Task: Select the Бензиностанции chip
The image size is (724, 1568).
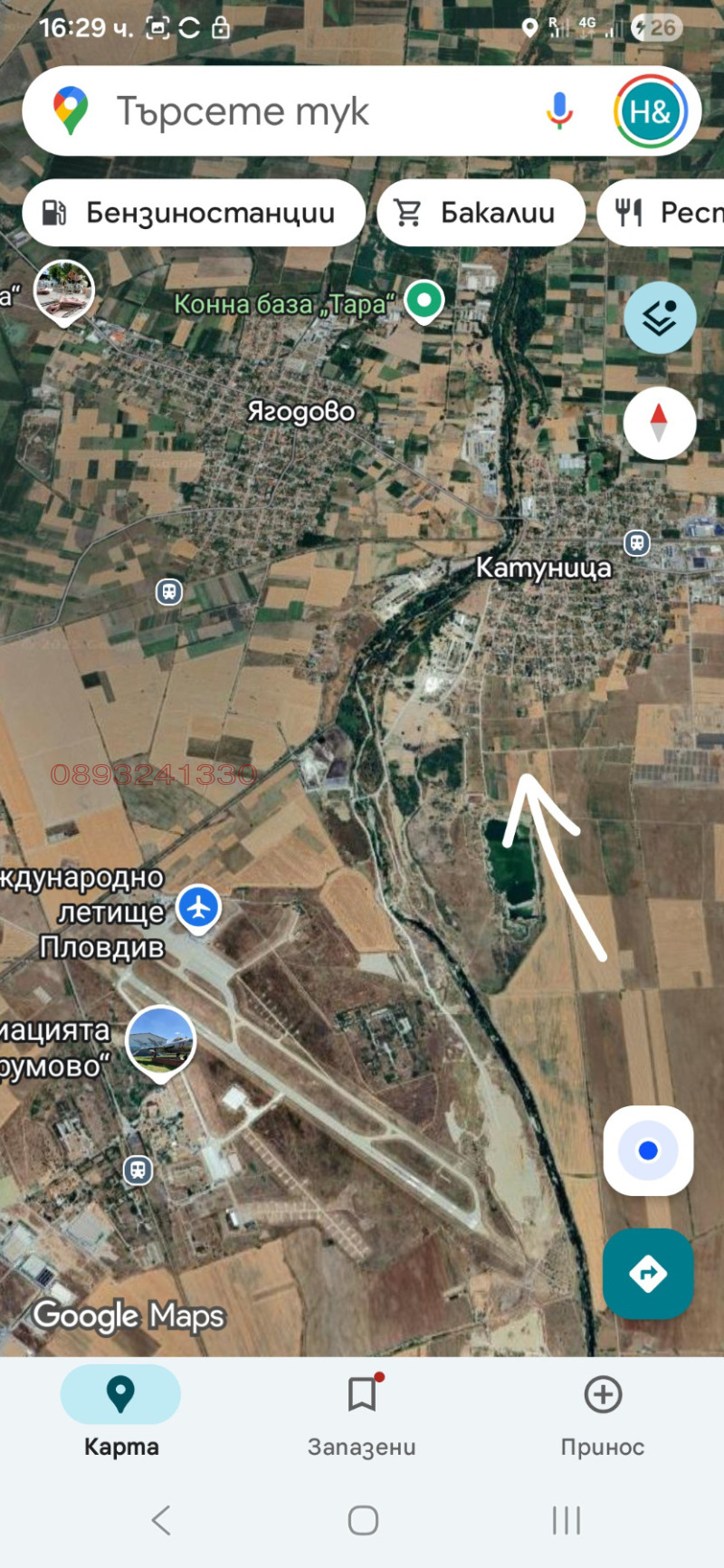Action: [193, 213]
